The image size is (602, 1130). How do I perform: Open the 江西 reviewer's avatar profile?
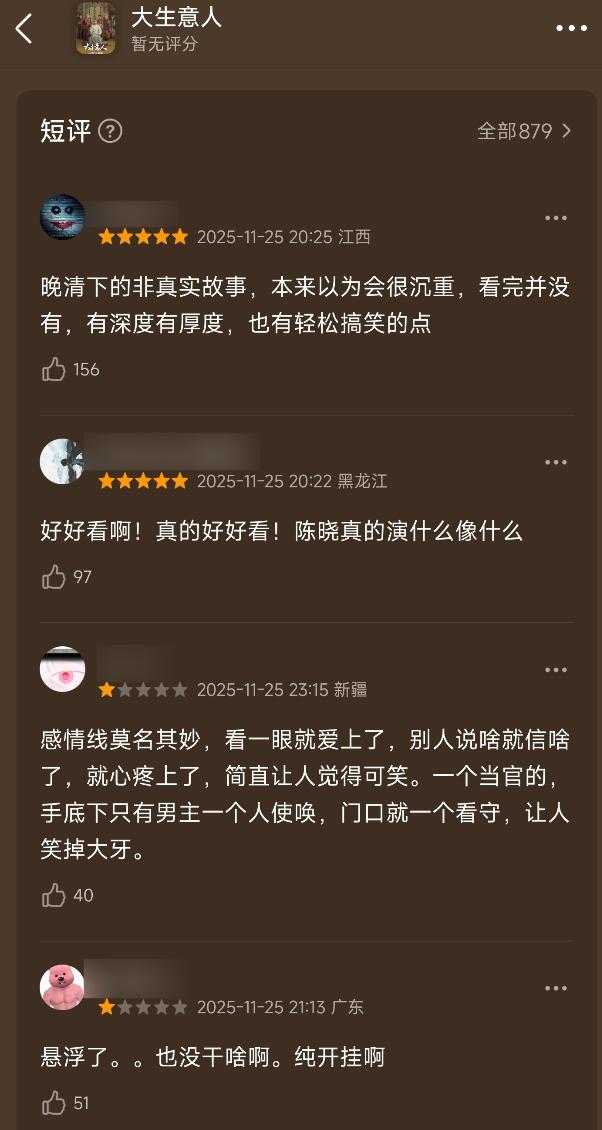[x=62, y=217]
